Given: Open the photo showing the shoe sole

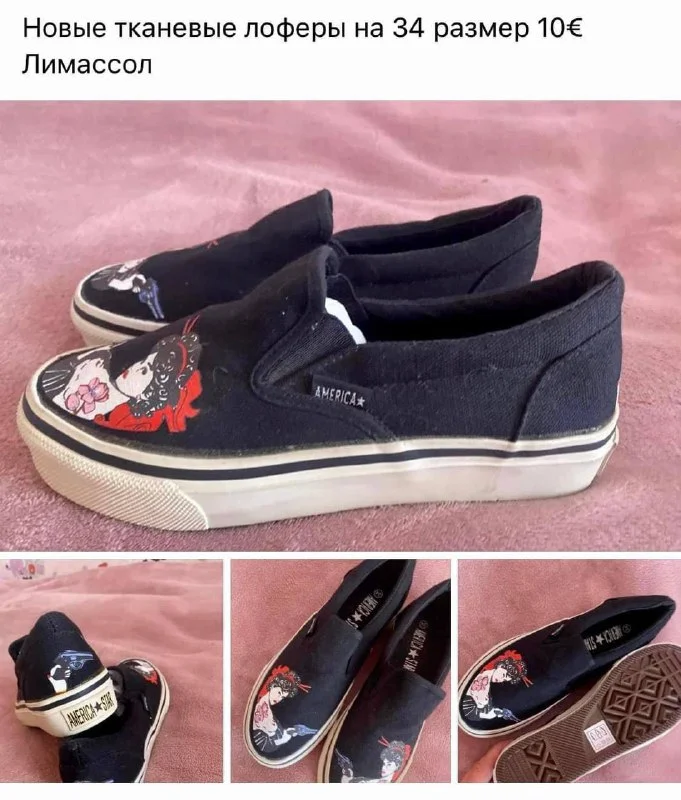Looking at the screenshot, I should [x=569, y=671].
